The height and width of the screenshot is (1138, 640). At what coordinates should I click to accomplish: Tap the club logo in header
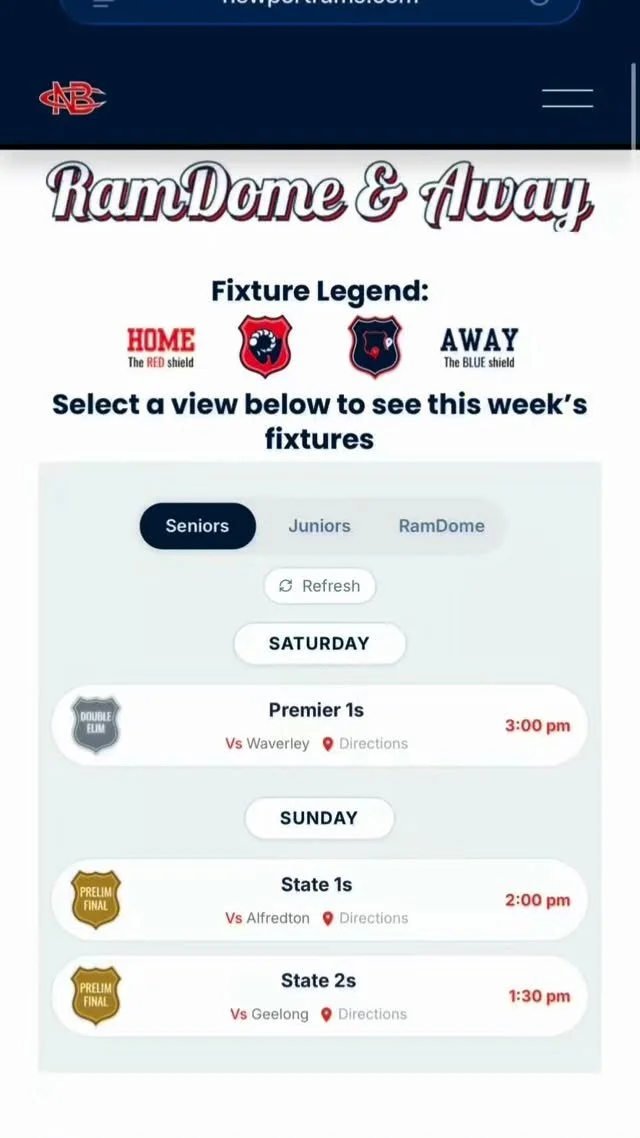tap(72, 98)
